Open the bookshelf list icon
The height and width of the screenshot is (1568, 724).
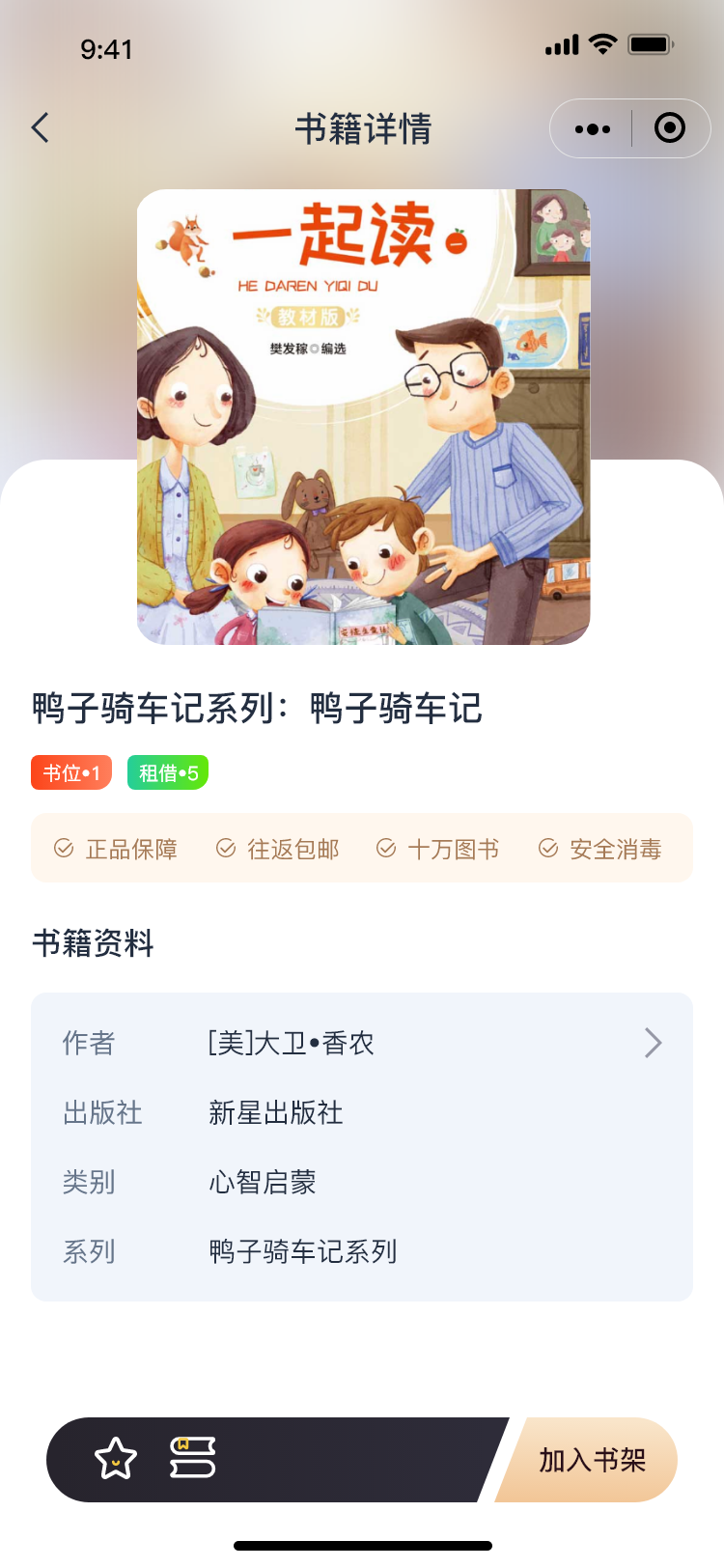[x=192, y=1458]
